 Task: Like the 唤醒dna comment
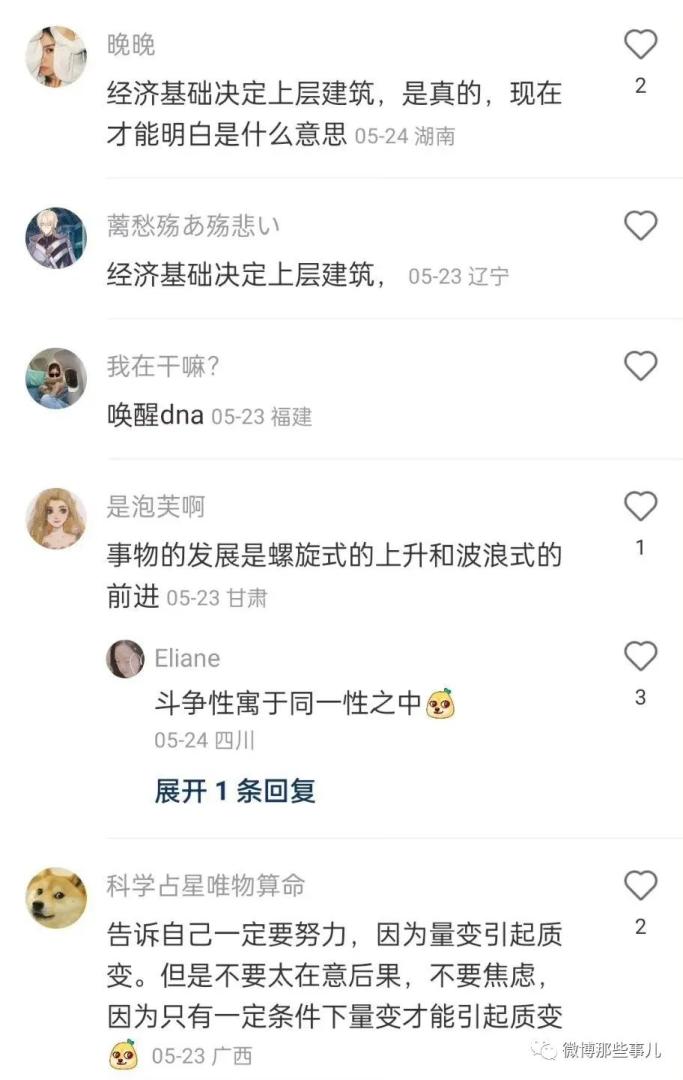[640, 366]
